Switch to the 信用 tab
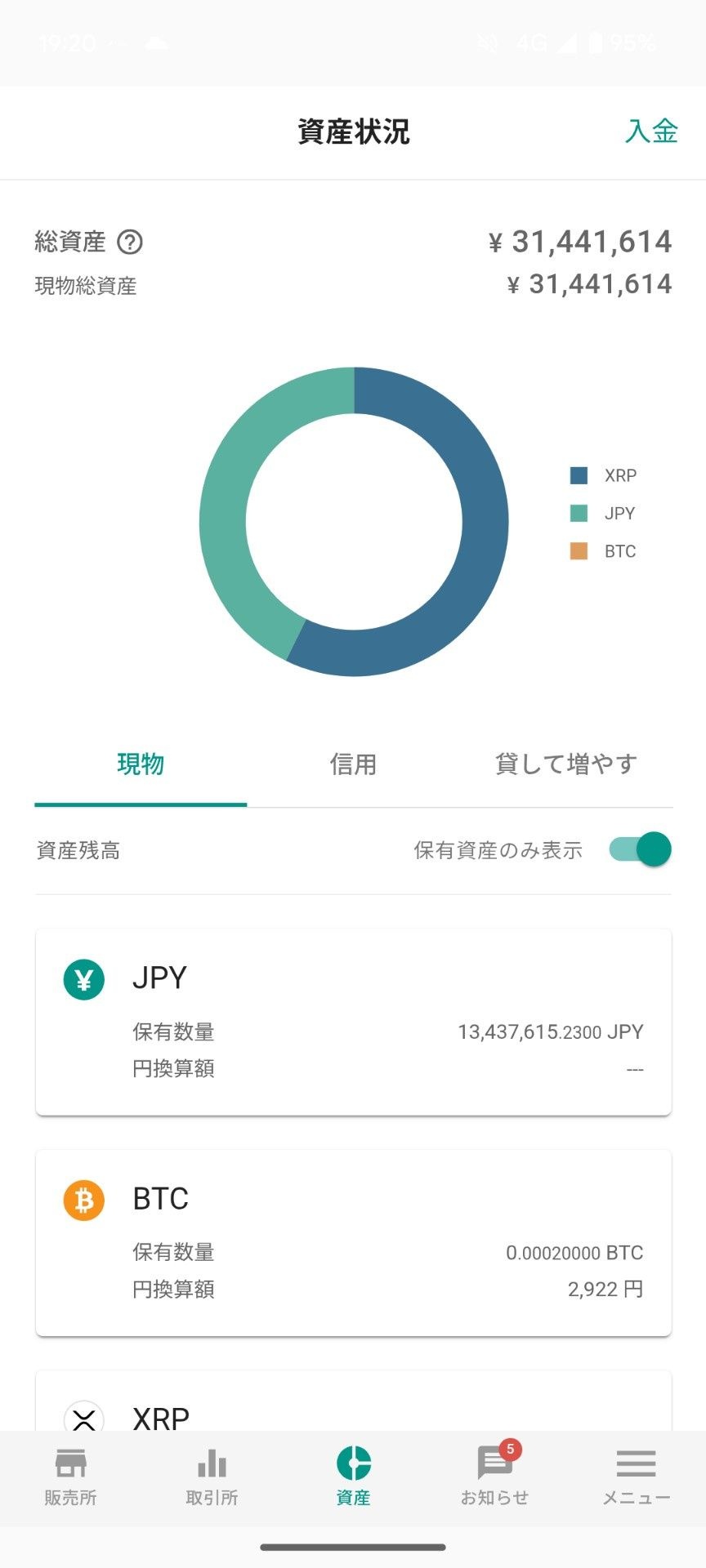Screen dimensions: 706x1568 [x=353, y=764]
